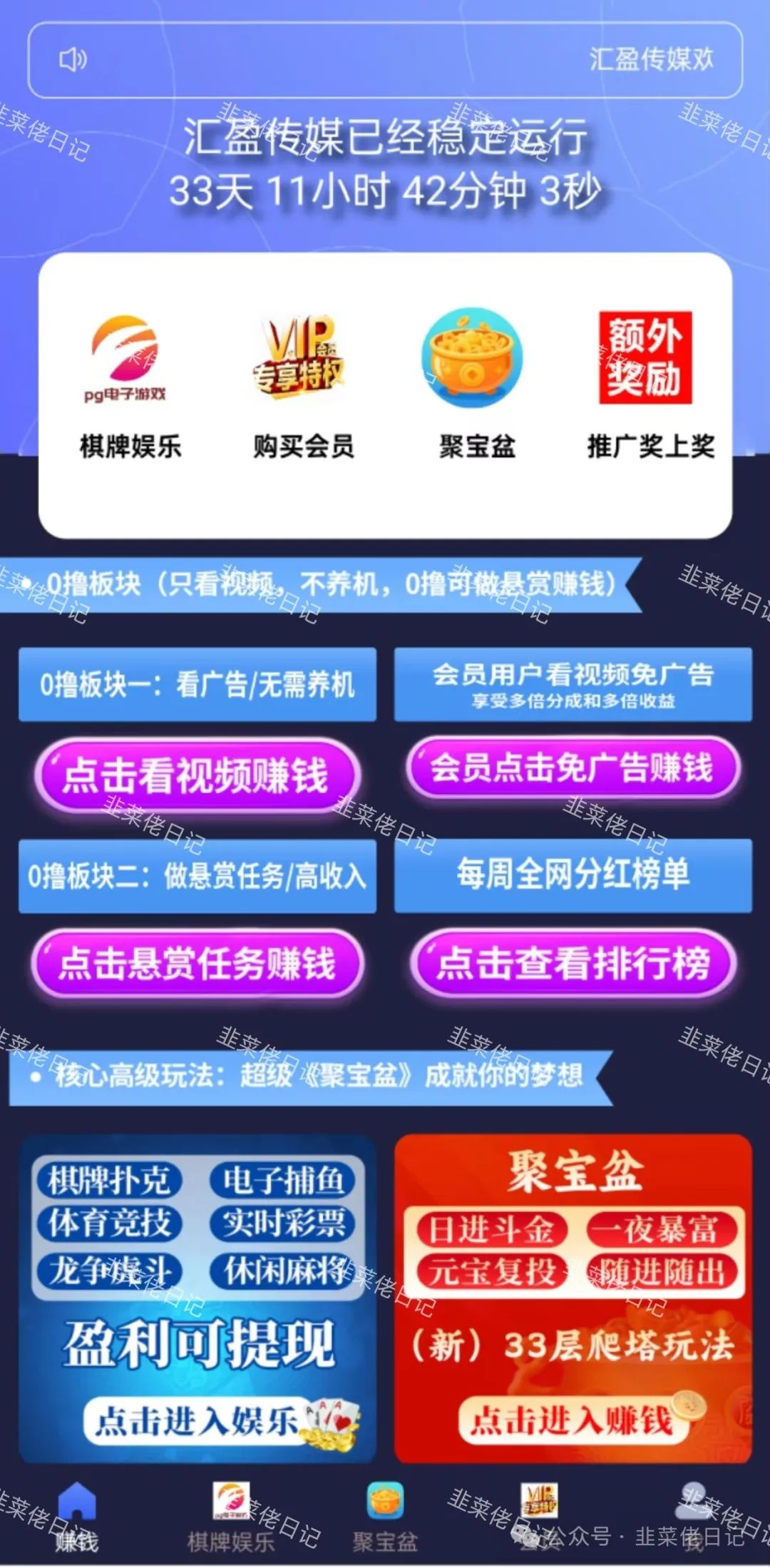The image size is (770, 1568).
Task: Open the 棋牌娱乐 shortcut with pg logo
Action: (129, 386)
